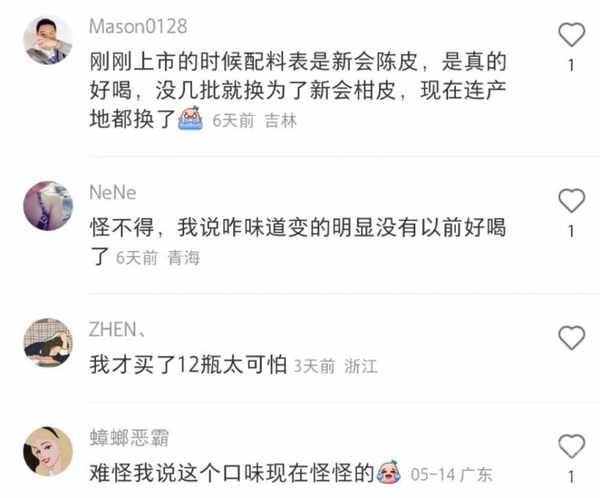Screen dimensions: 600x498
Task: Like ZHEN、's comment about 12 bottles
Action: [x=571, y=337]
